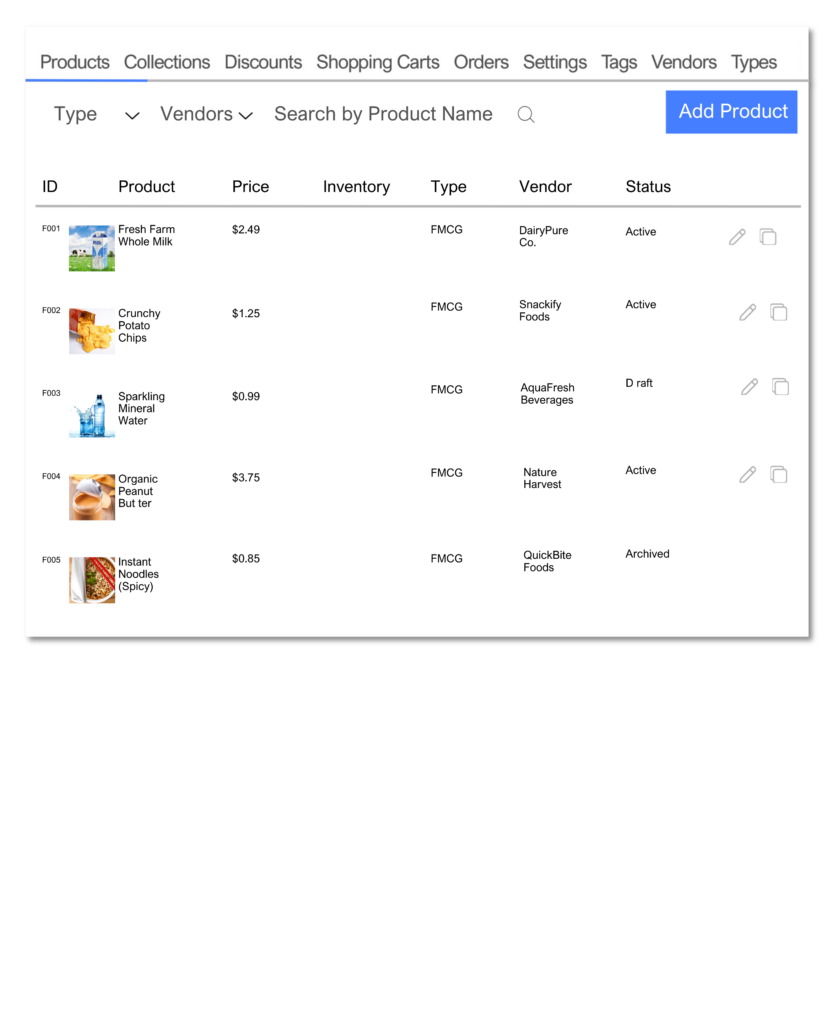The width and height of the screenshot is (832, 1024).
Task: Tap the search magnifier icon
Action: 526,115
